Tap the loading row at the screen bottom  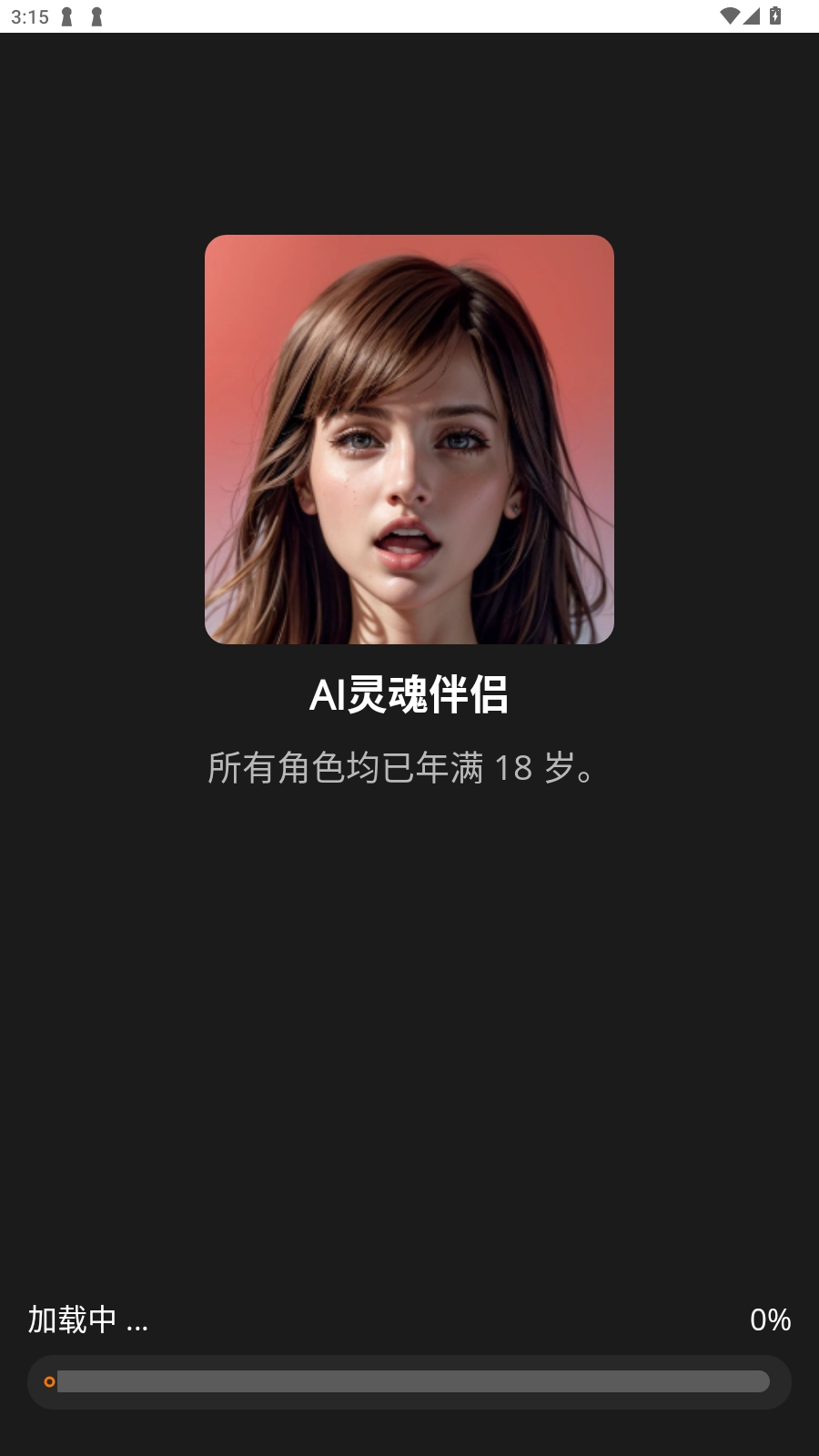coord(409,1319)
